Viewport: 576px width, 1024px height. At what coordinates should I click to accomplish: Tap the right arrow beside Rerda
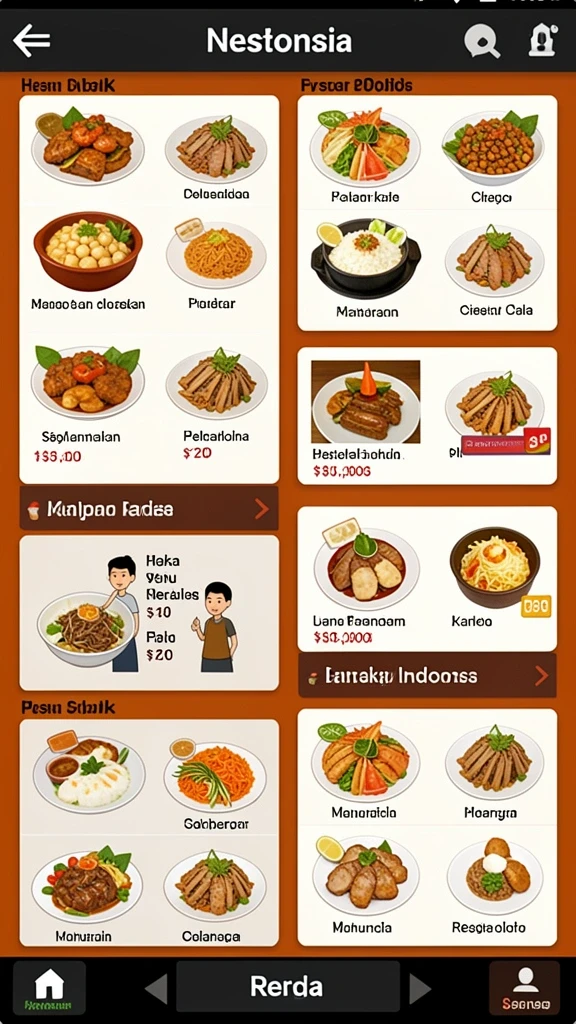point(419,988)
